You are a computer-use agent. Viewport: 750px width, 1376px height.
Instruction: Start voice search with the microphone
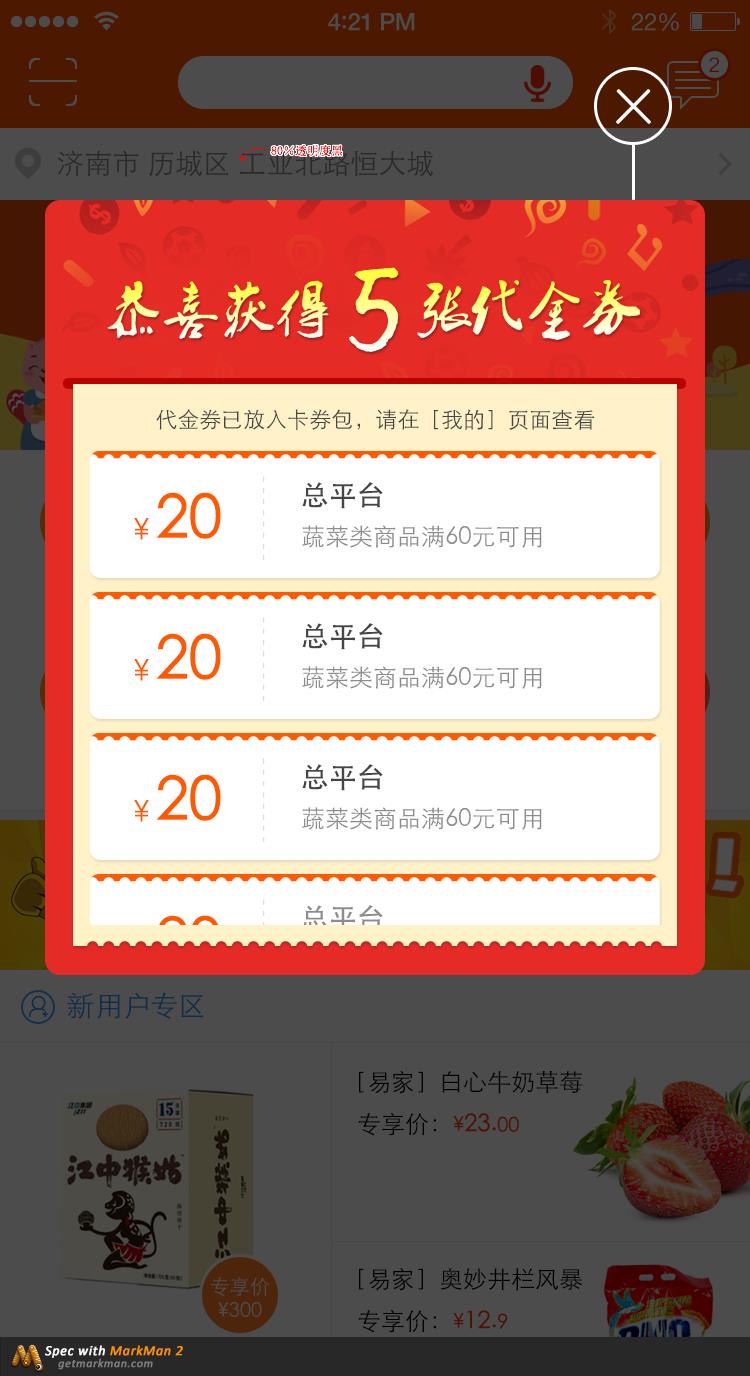click(x=537, y=83)
